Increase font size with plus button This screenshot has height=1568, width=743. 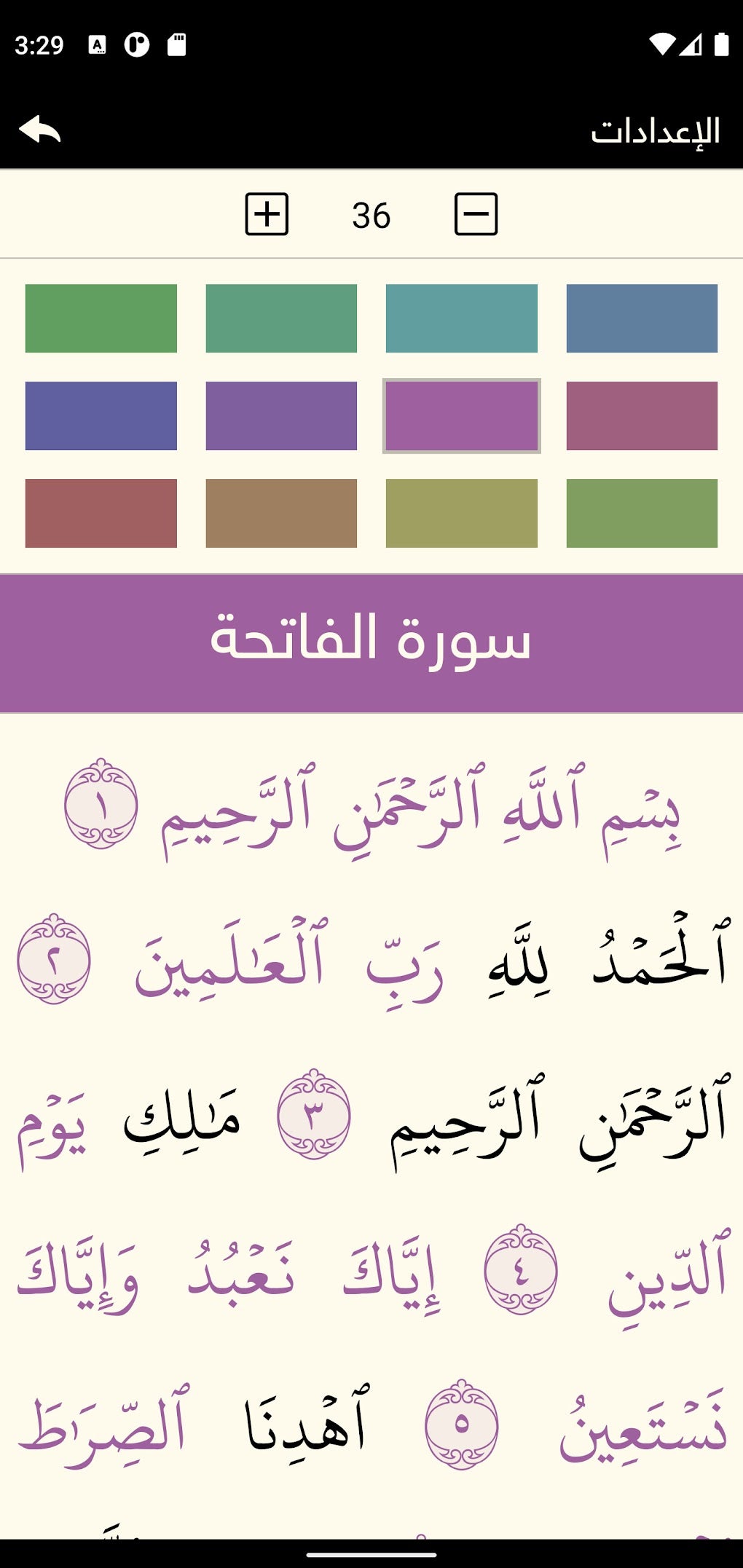[x=267, y=214]
